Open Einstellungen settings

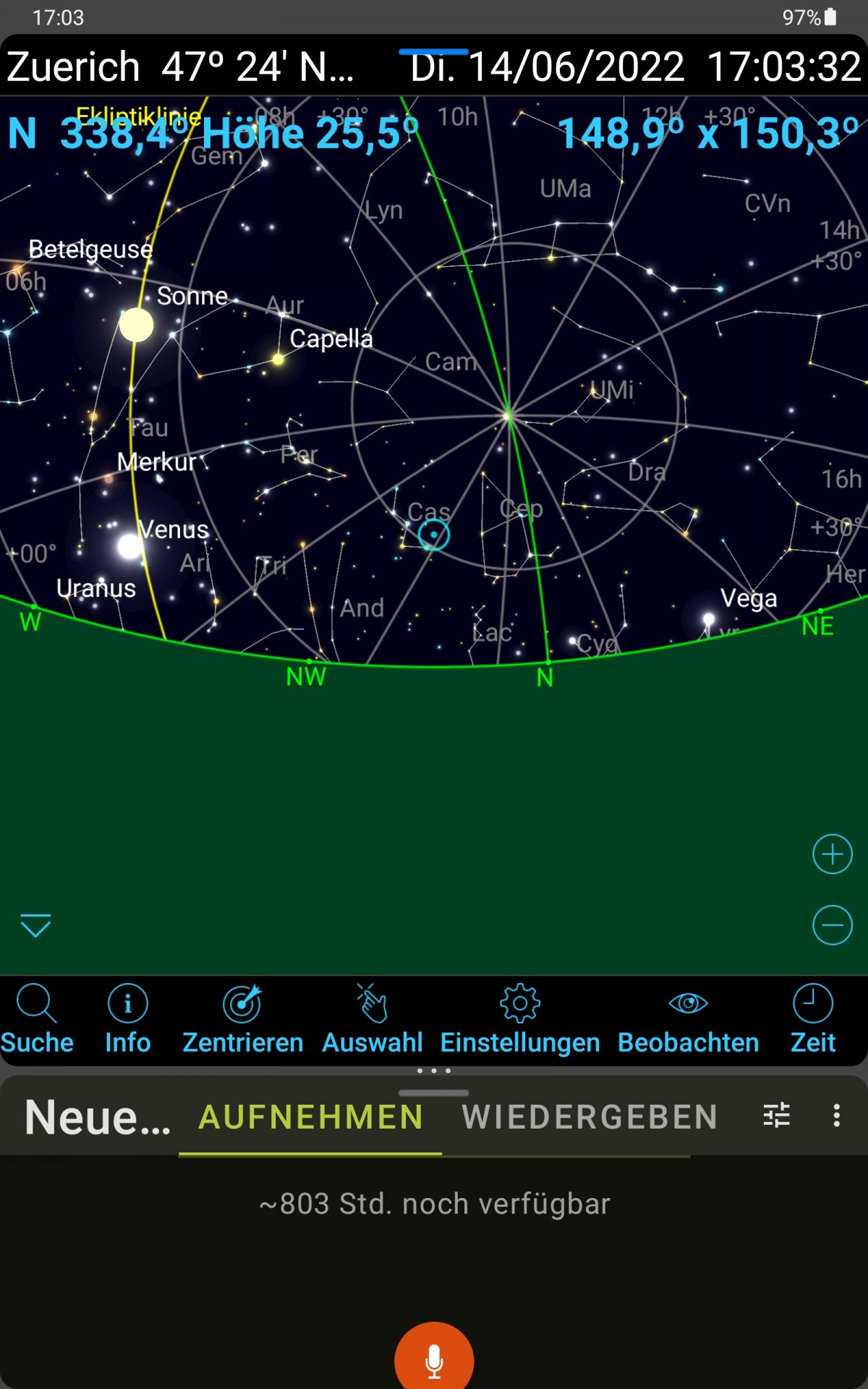pyautogui.click(x=520, y=1019)
